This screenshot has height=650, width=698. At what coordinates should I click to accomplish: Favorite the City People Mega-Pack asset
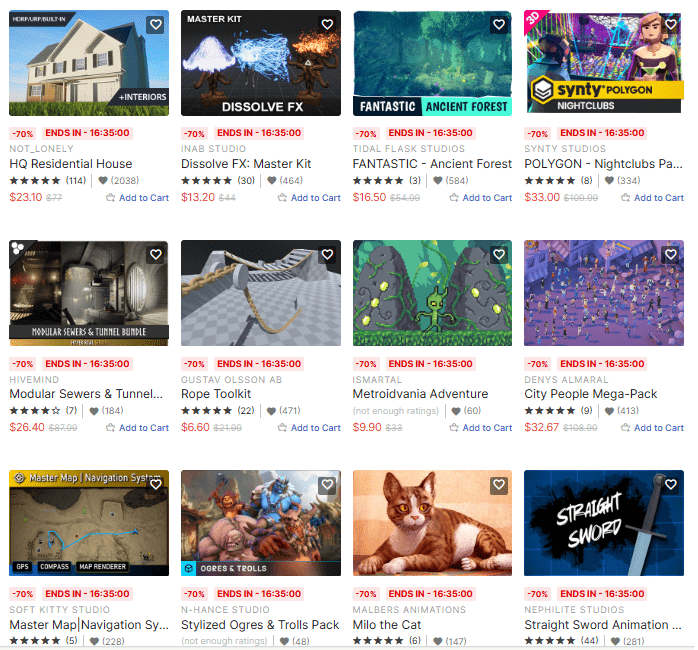point(671,255)
